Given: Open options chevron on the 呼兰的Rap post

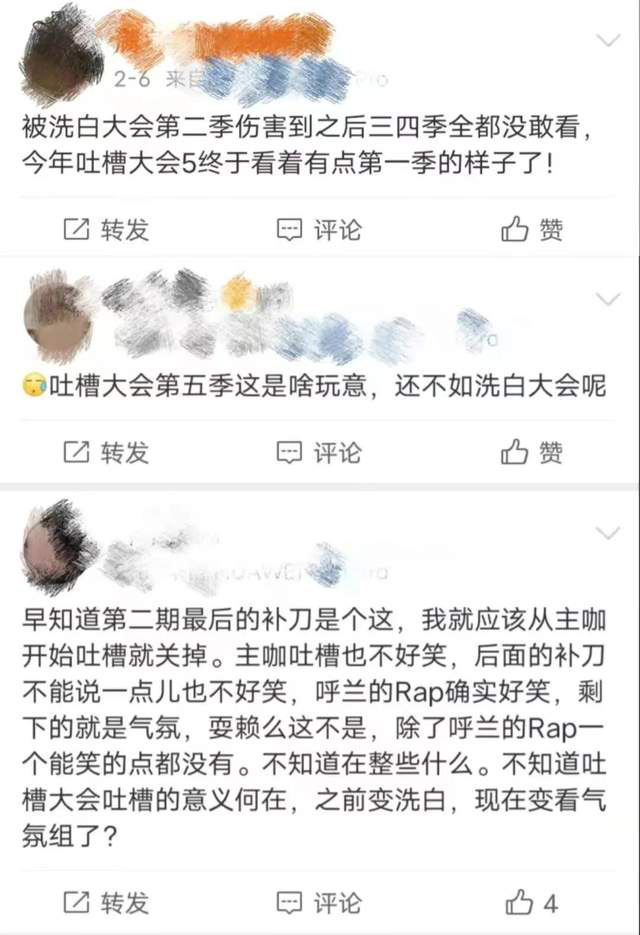Looking at the screenshot, I should point(607,531).
